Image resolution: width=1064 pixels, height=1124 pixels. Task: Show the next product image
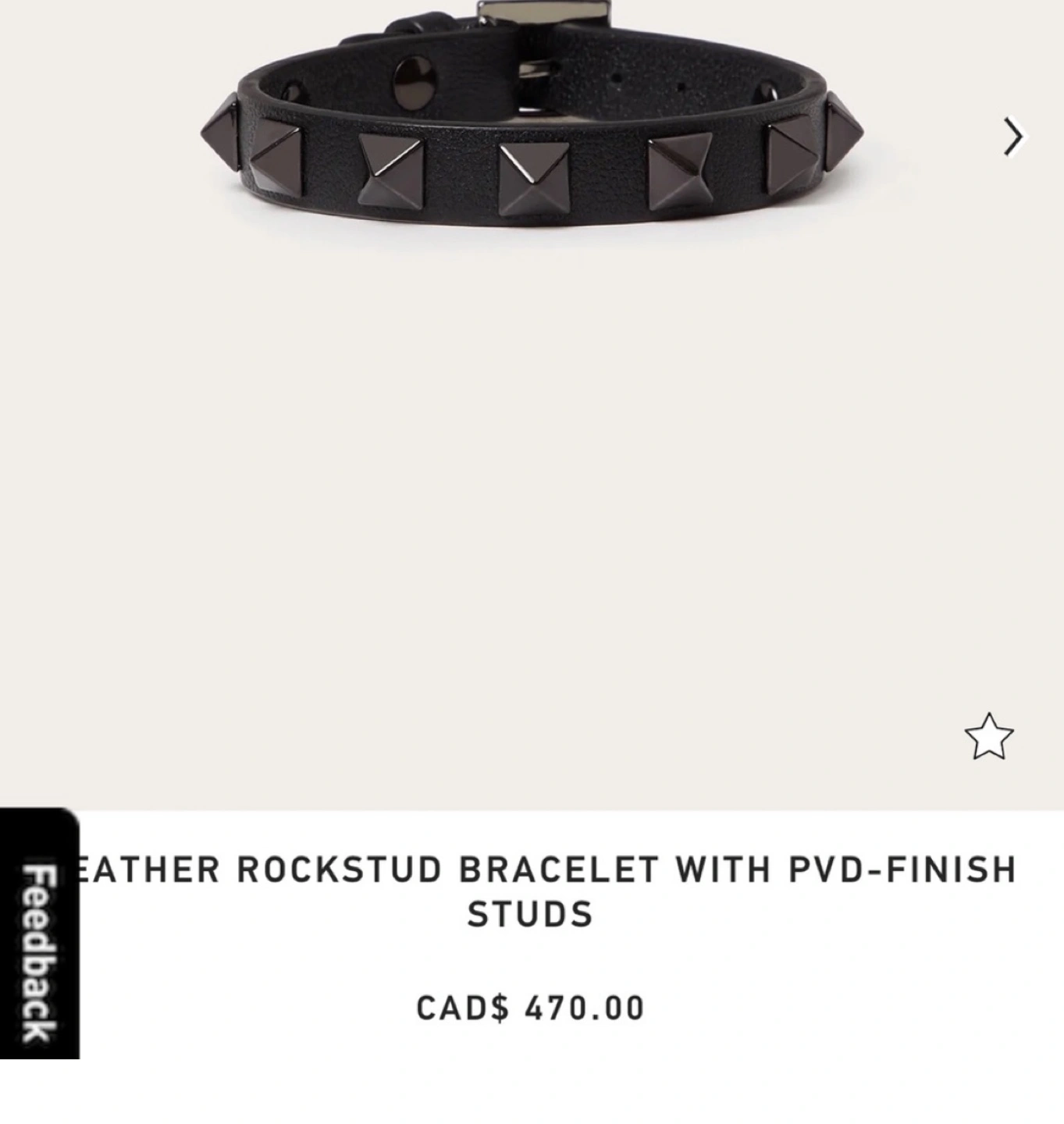pos(1012,137)
